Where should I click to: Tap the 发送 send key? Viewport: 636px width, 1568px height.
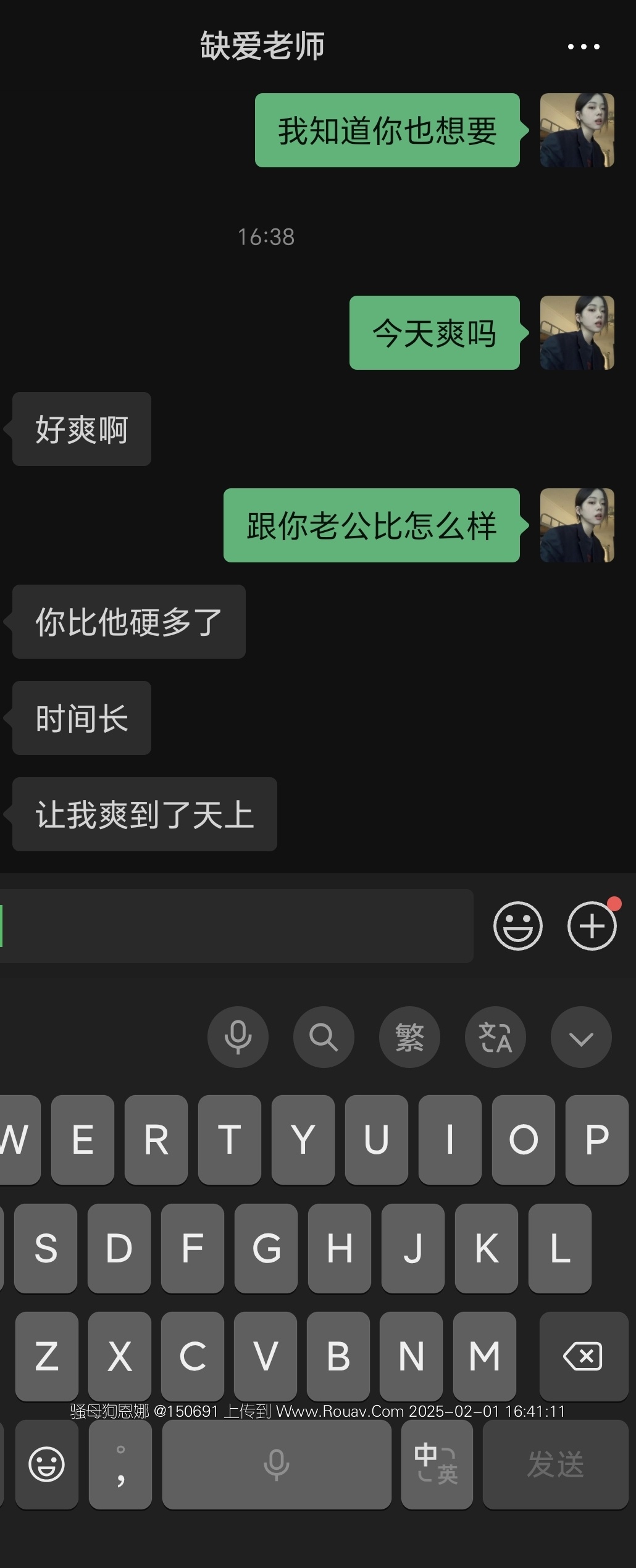point(554,1464)
